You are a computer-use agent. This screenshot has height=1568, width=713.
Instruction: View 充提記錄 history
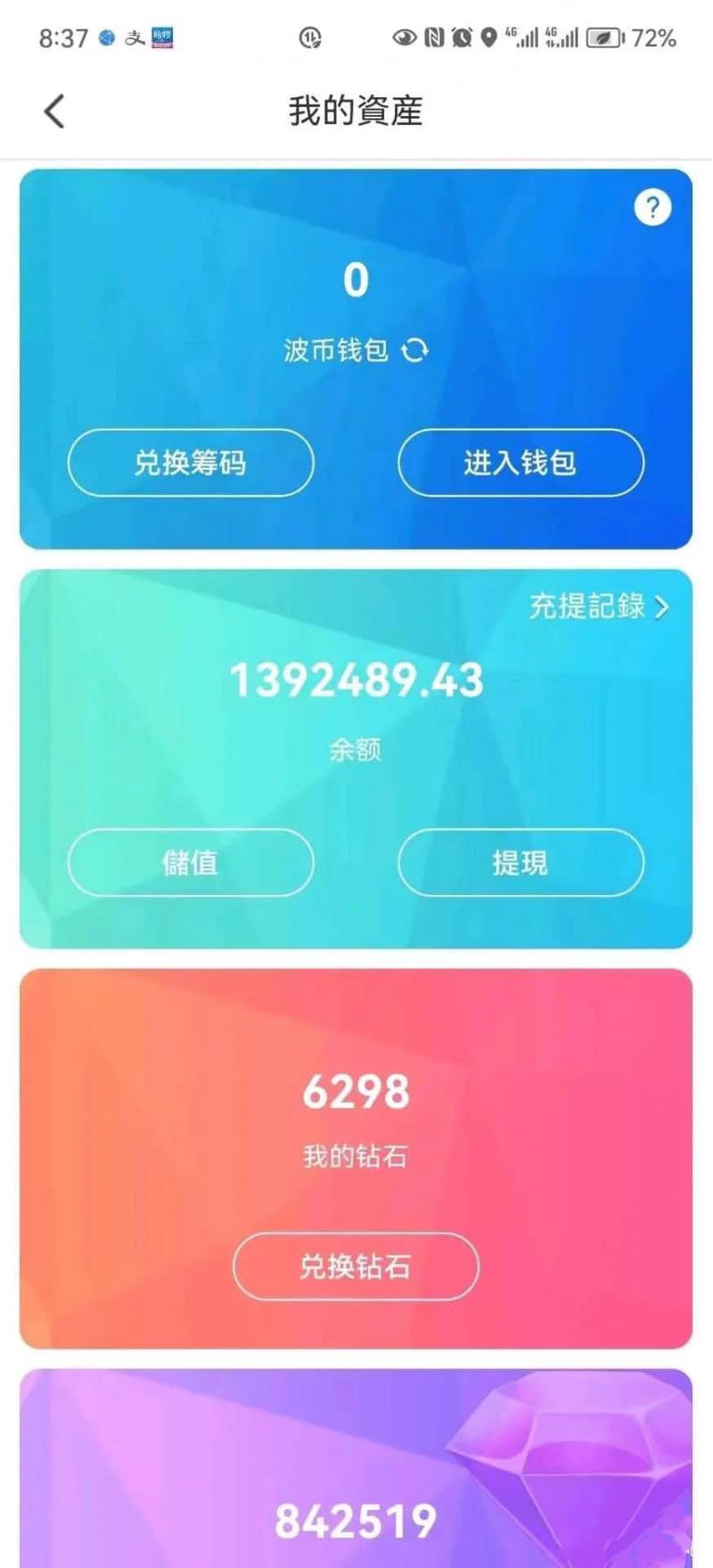click(x=598, y=606)
